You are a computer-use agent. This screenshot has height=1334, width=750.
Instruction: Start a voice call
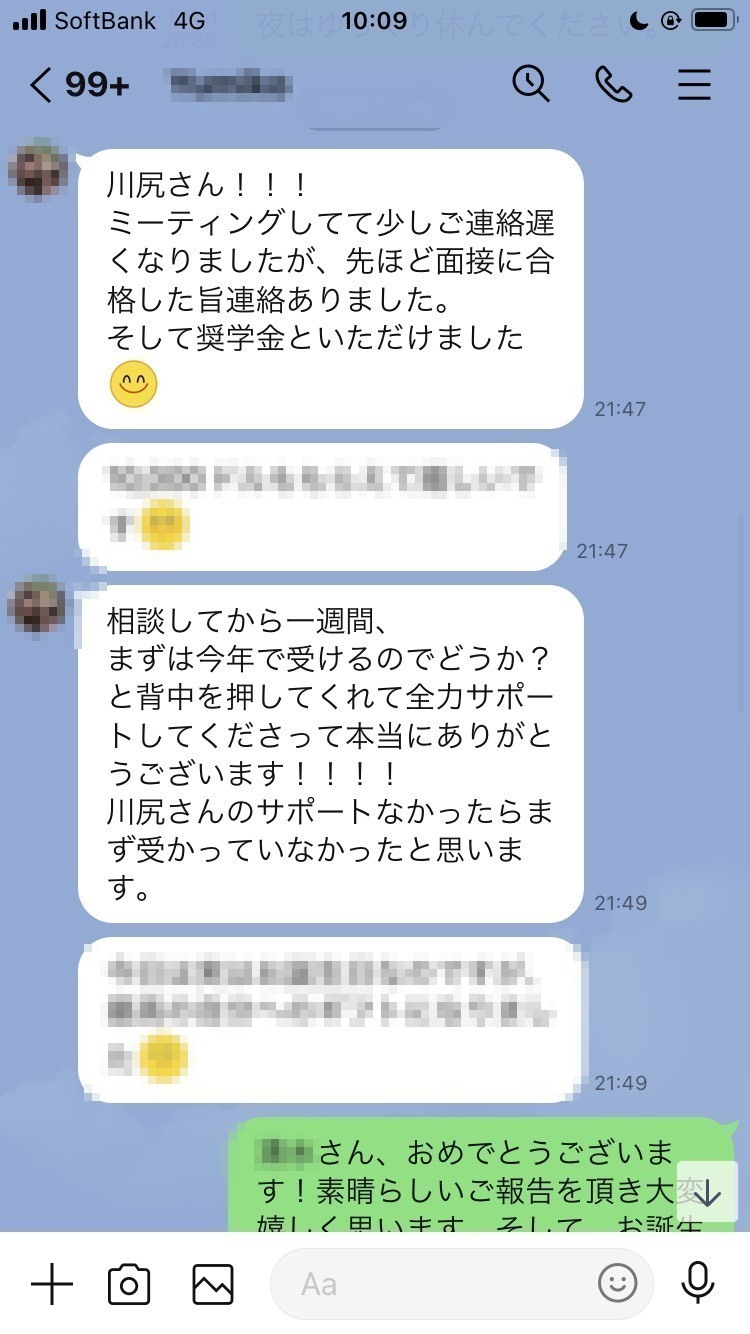click(613, 85)
